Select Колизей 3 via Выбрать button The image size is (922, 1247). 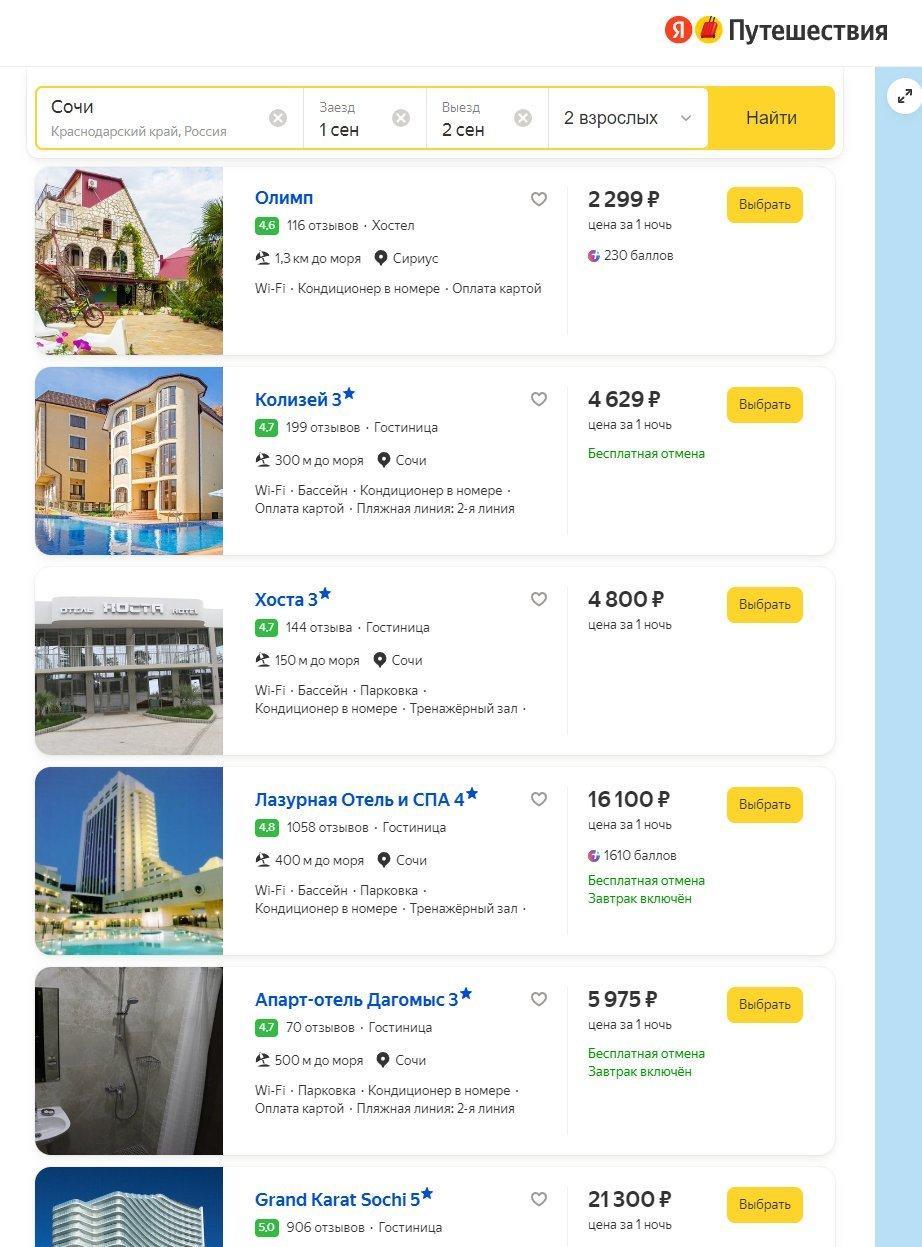764,405
